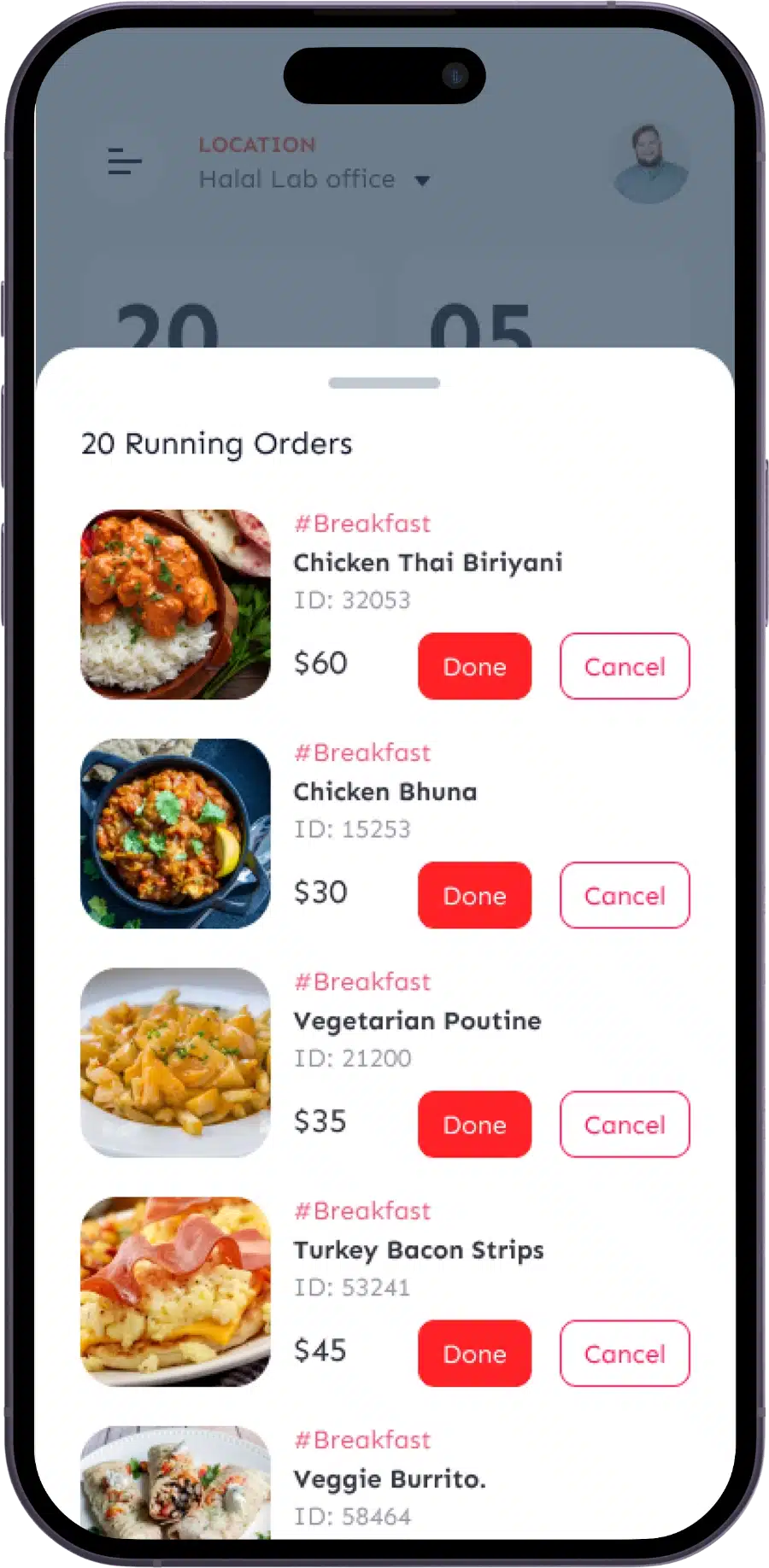
Task: Mark Vegetarian Poutine order as Done
Action: pyautogui.click(x=474, y=1124)
